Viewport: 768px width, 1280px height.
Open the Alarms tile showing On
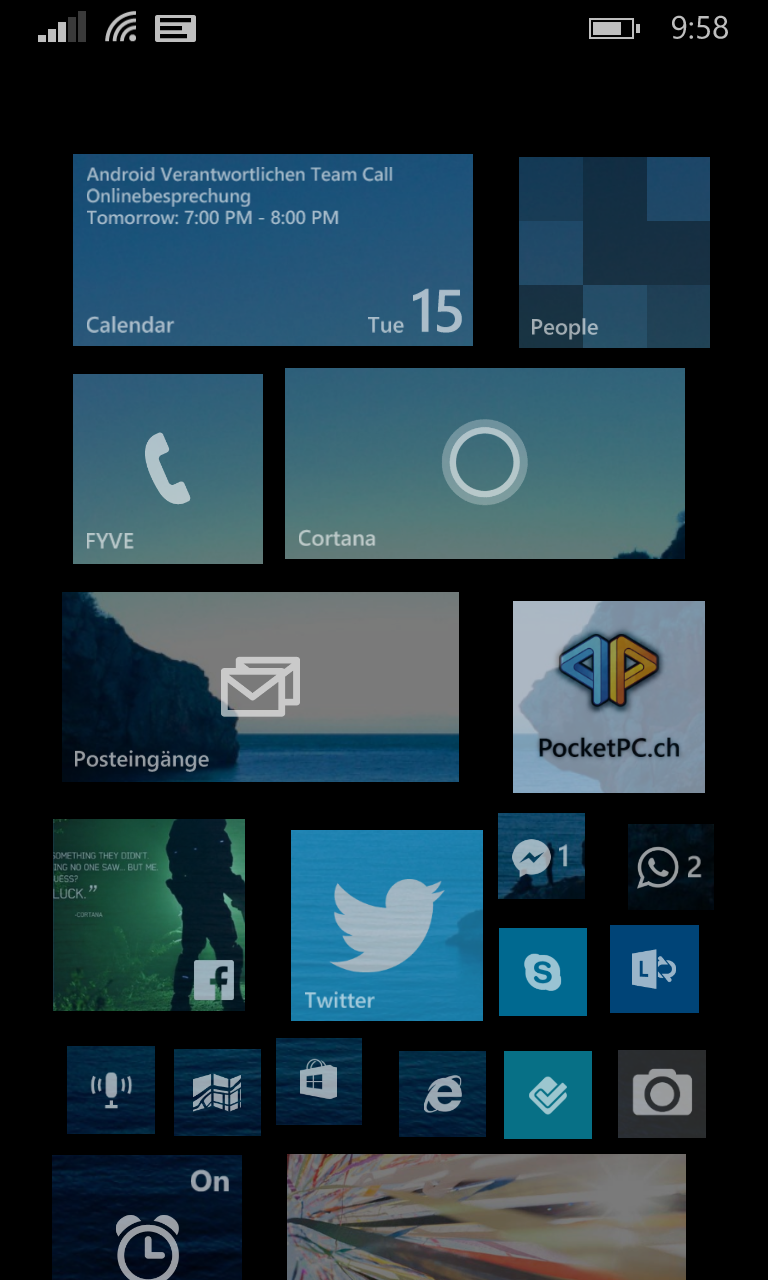pyautogui.click(x=147, y=1217)
